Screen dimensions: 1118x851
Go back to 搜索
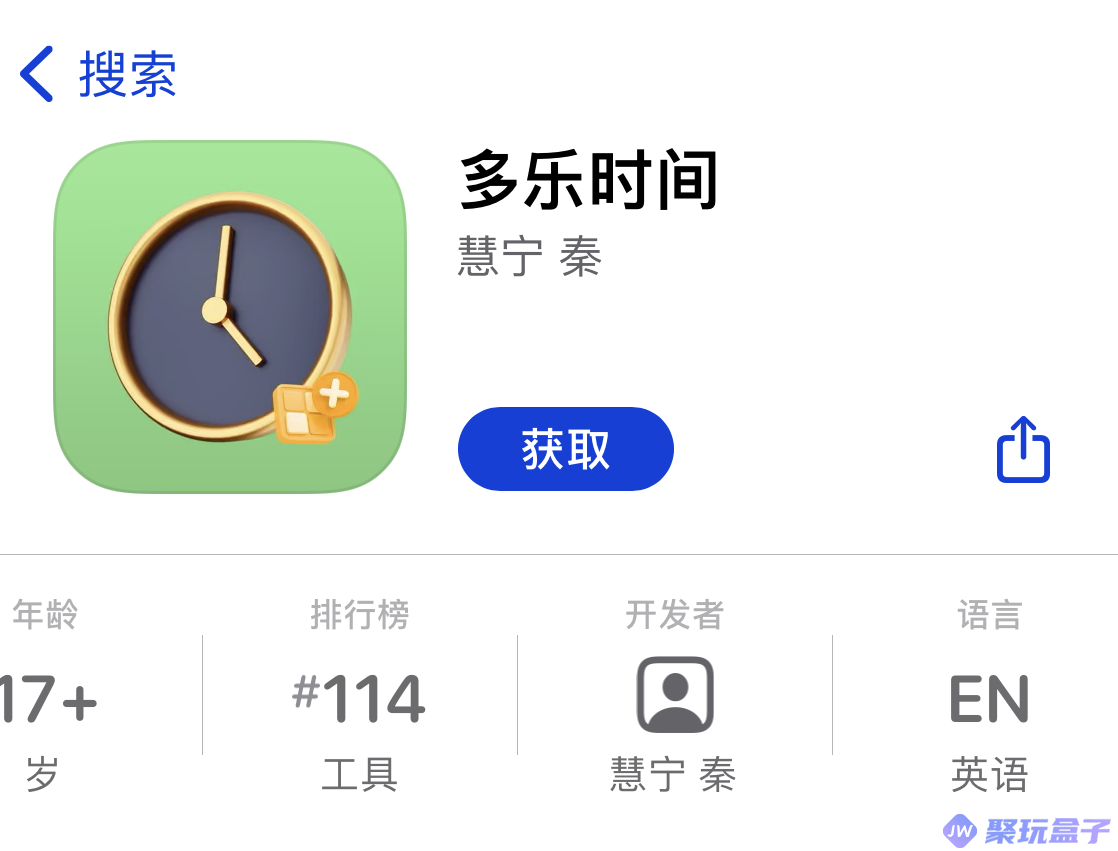point(97,74)
